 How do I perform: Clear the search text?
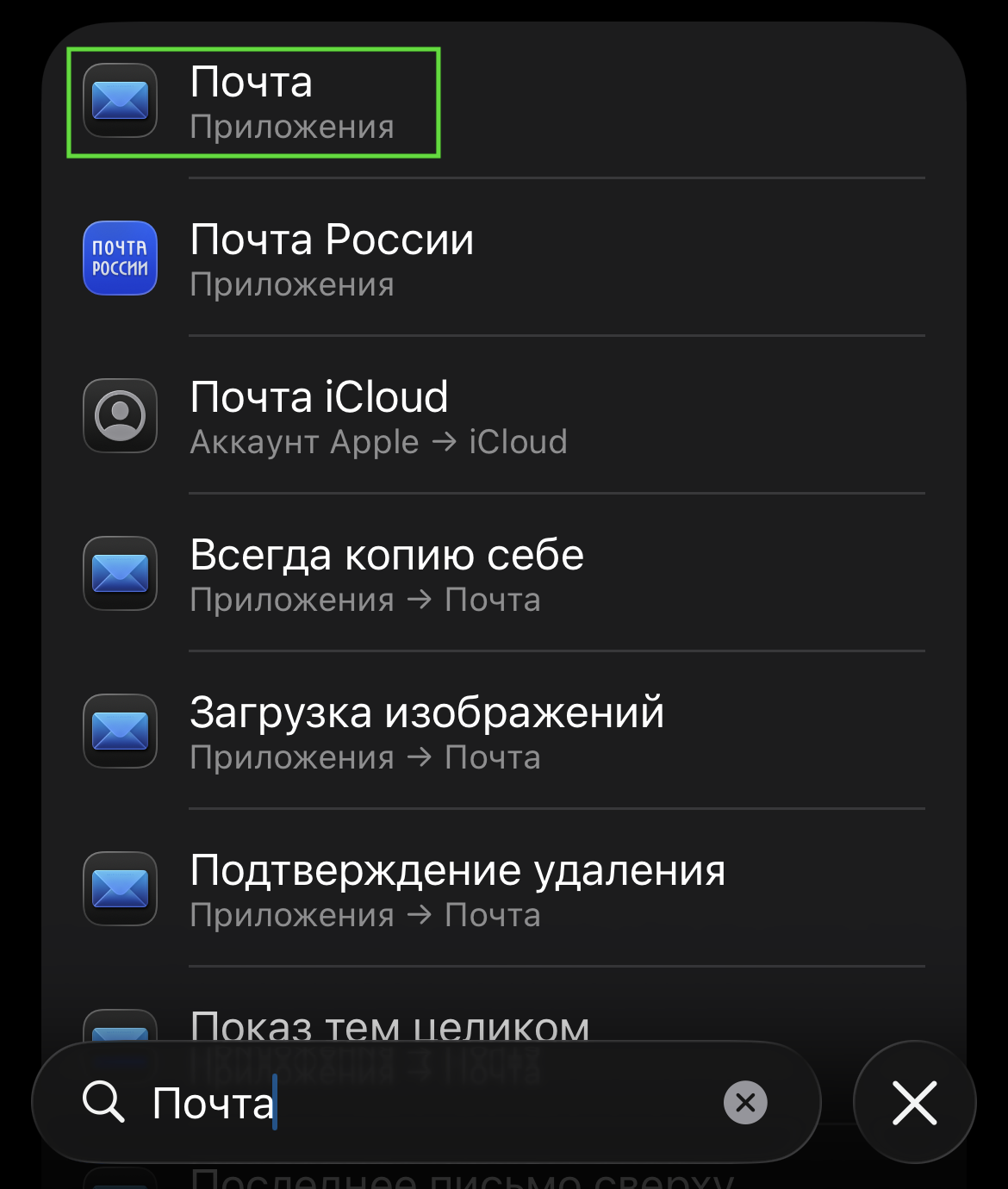click(x=745, y=1103)
